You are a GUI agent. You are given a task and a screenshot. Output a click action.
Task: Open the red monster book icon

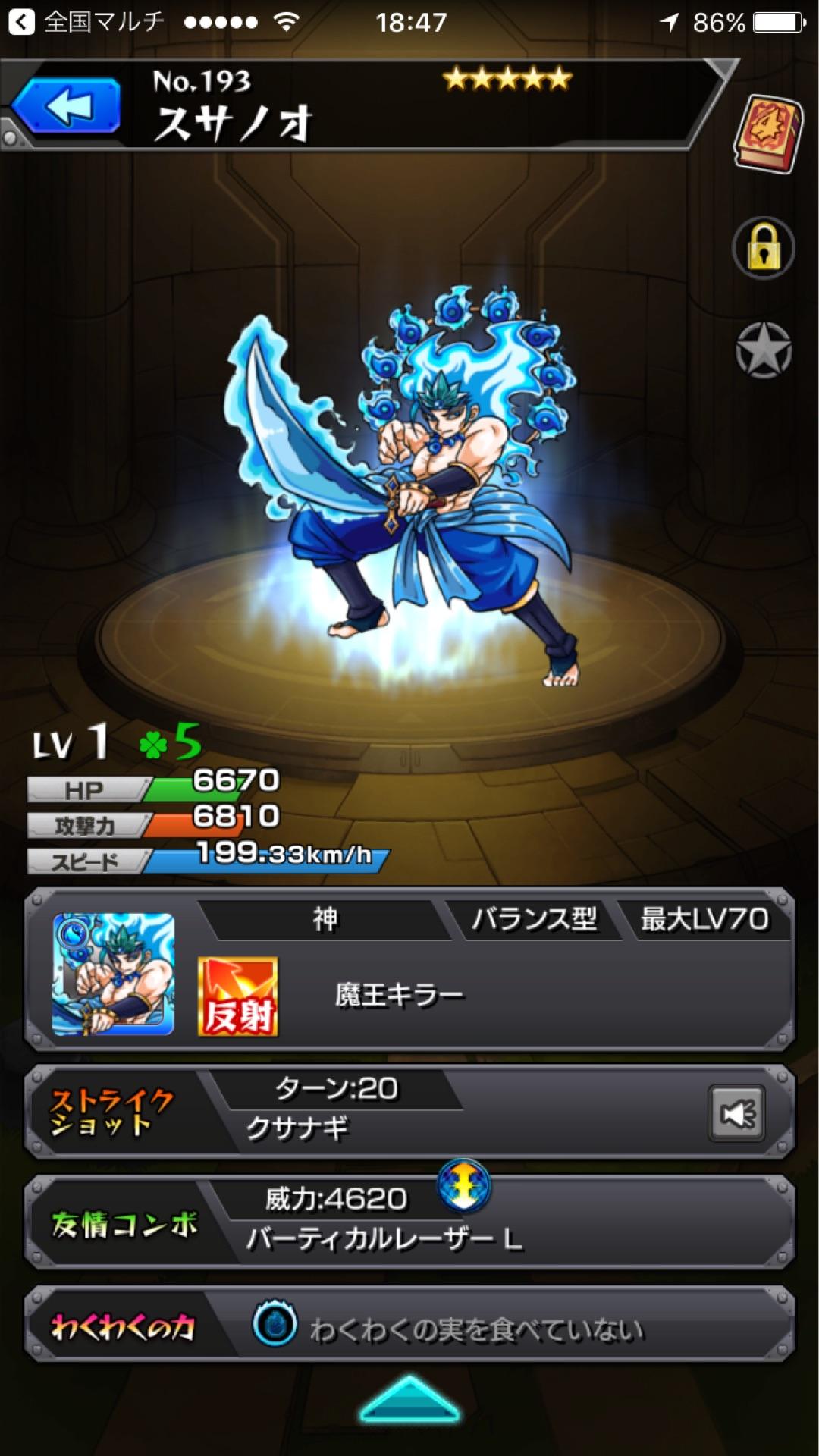pyautogui.click(x=767, y=133)
